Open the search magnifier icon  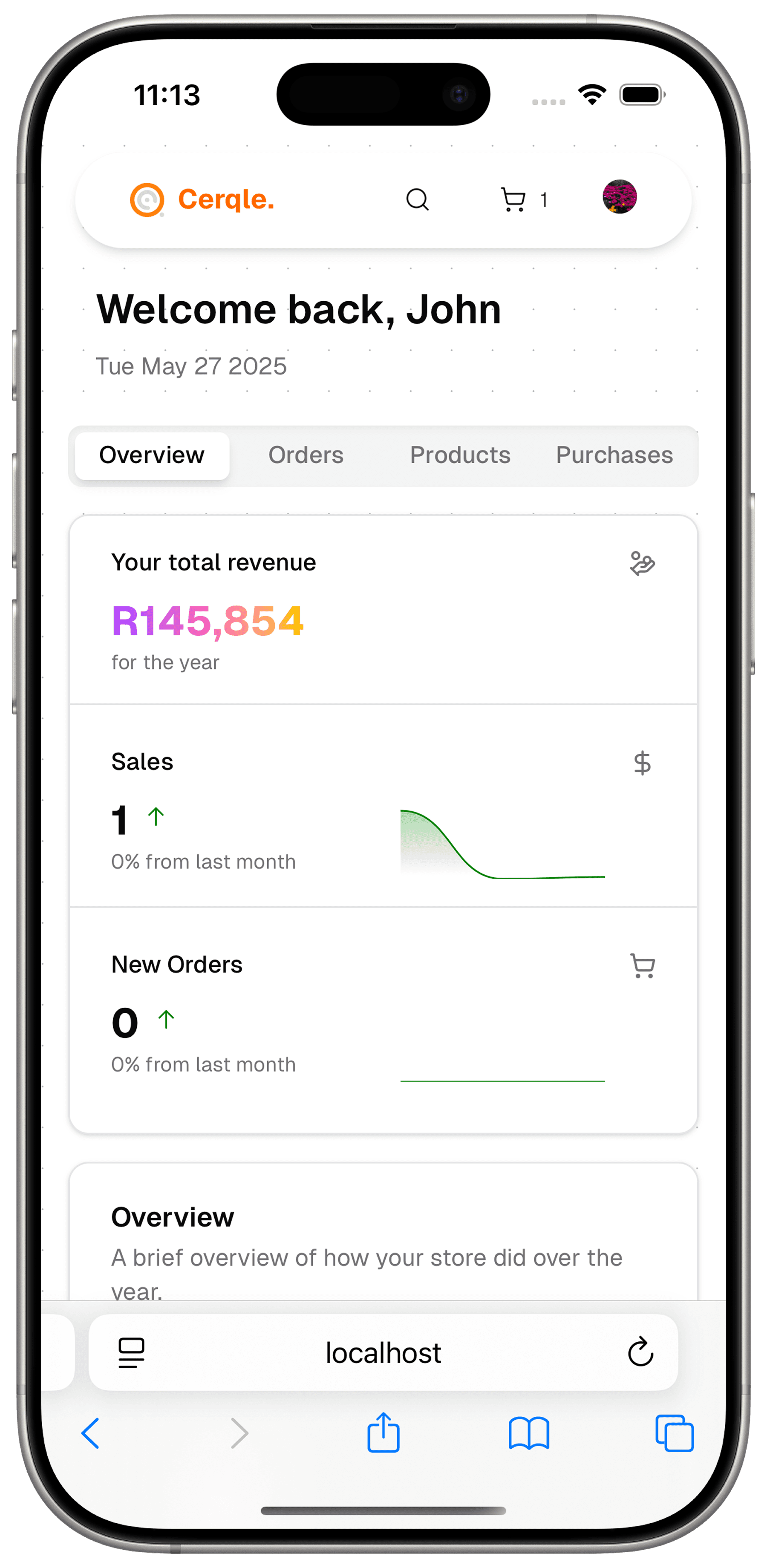click(x=418, y=200)
